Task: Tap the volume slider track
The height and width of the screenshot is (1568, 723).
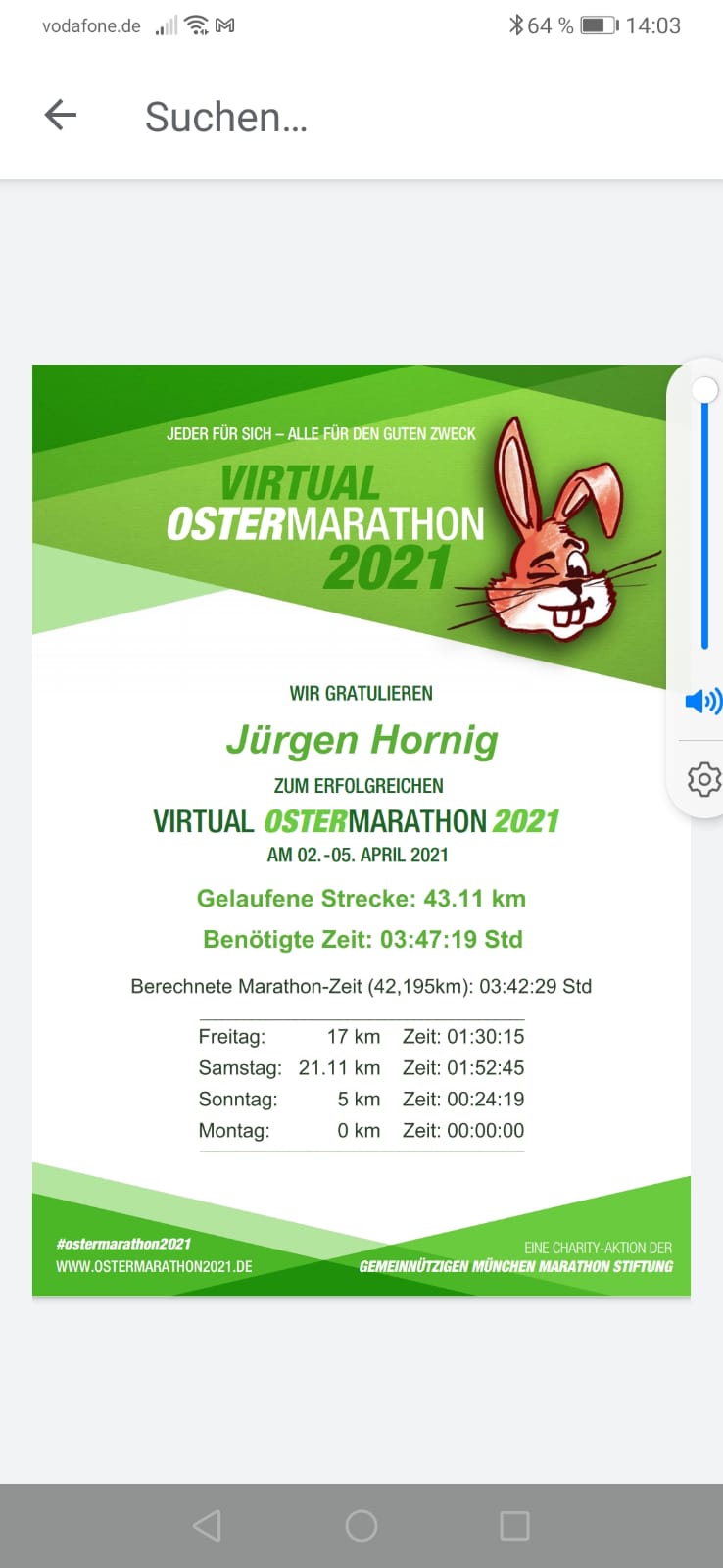Action: coord(704,519)
